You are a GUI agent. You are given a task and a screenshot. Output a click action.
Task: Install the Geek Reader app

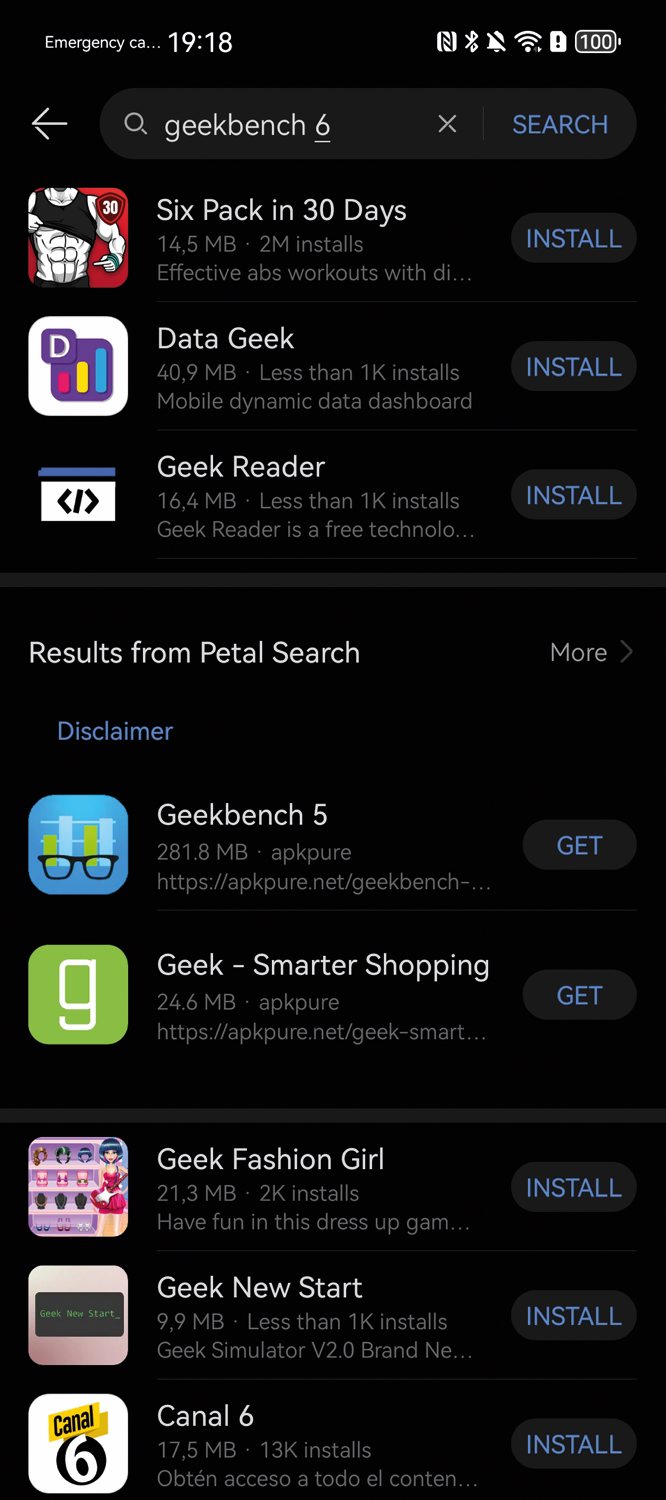point(573,495)
